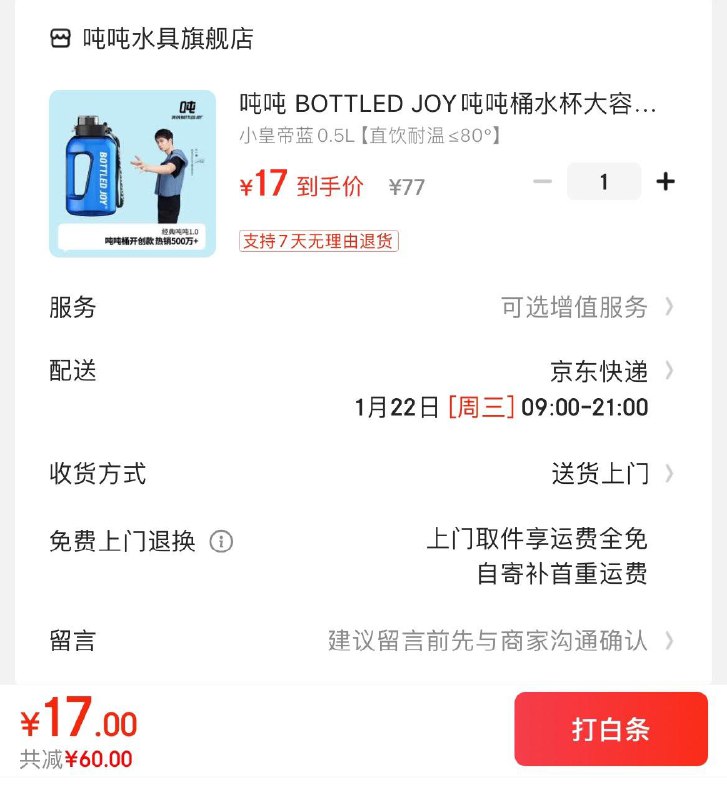Tap the 打白条 payment button

coord(611,729)
